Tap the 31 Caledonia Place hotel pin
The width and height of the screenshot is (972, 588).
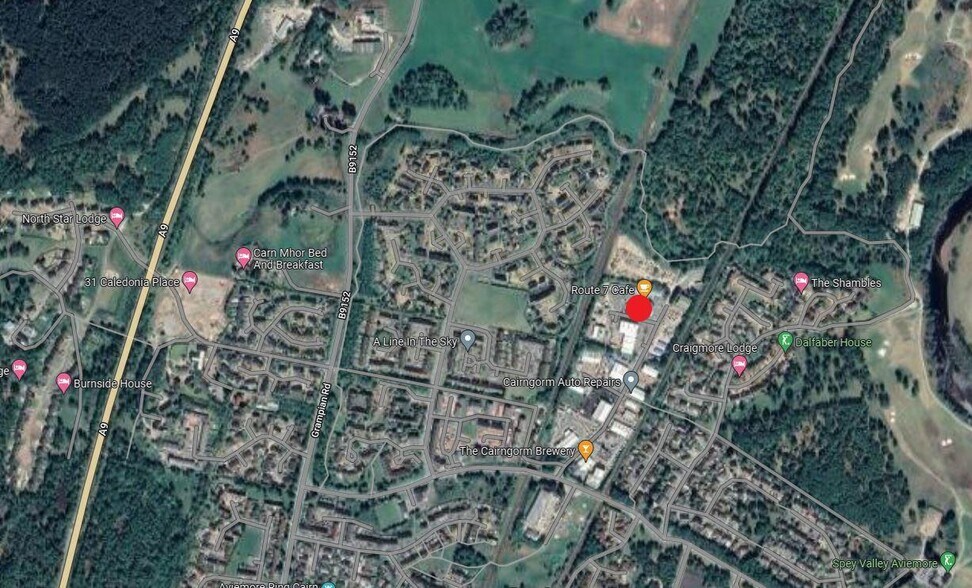pyautogui.click(x=190, y=281)
